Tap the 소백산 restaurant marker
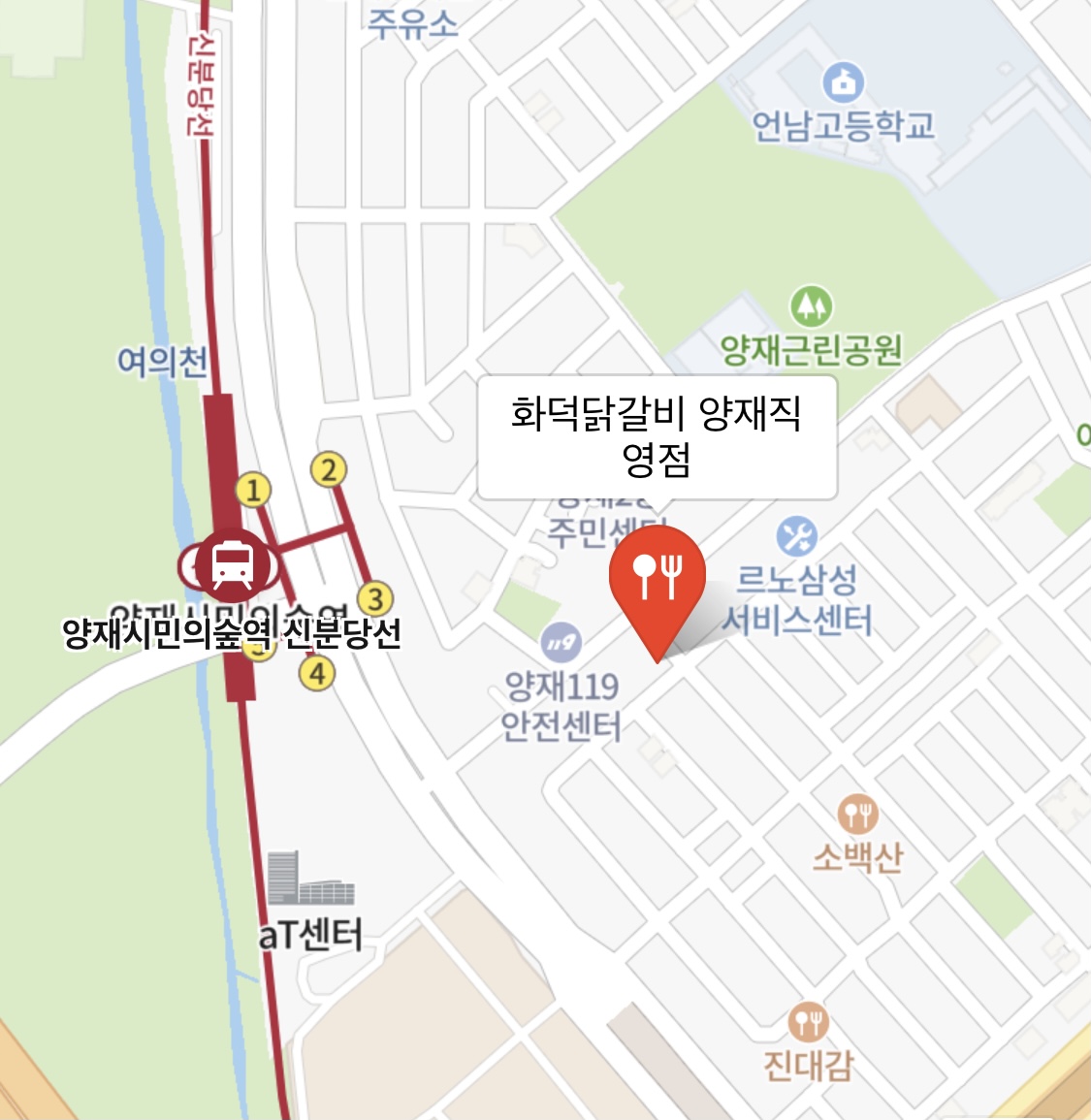1091x1120 pixels. [x=857, y=815]
